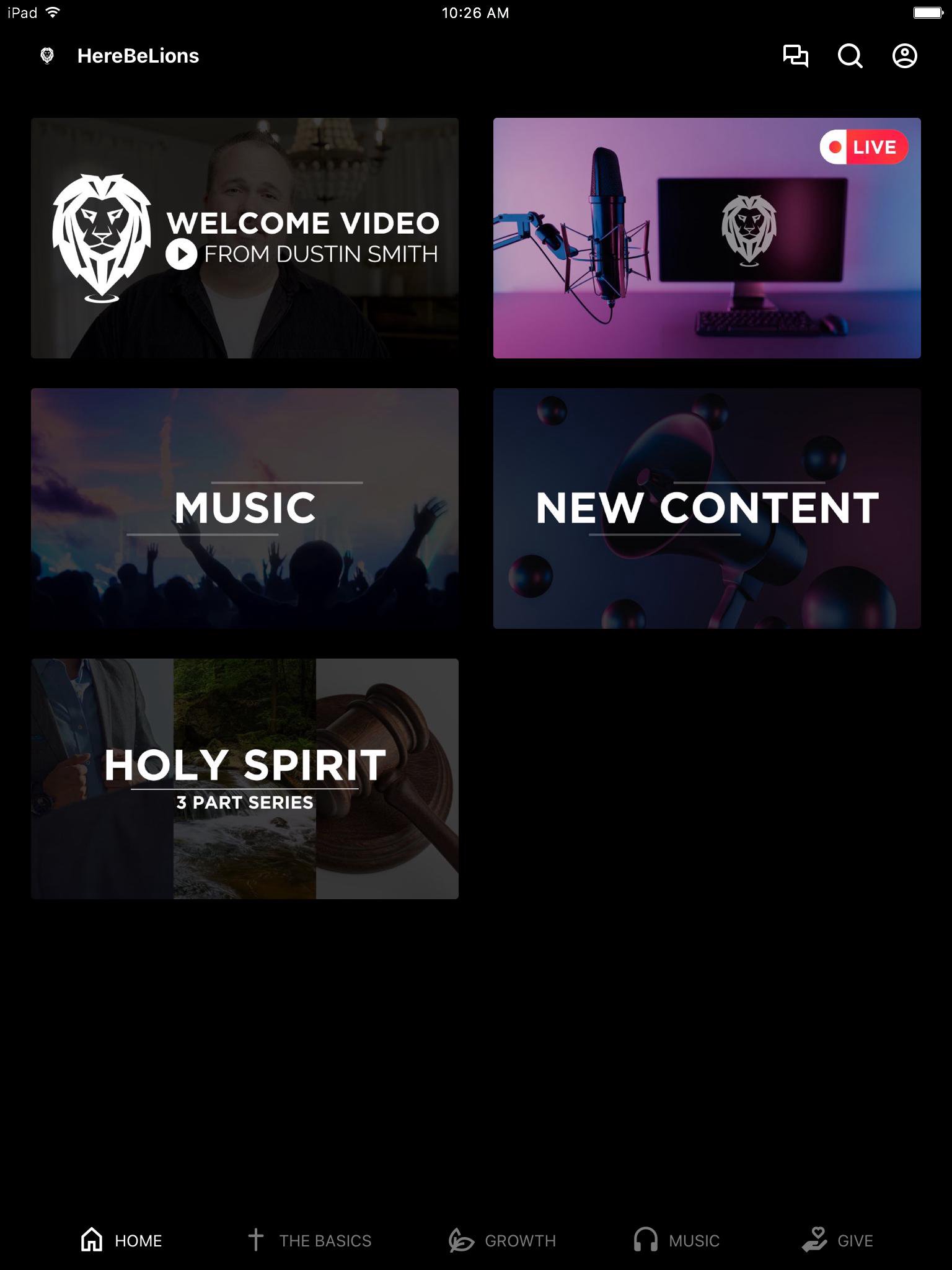
Task: Open the Holy Spirit 3 Part Series
Action: pyautogui.click(x=245, y=779)
